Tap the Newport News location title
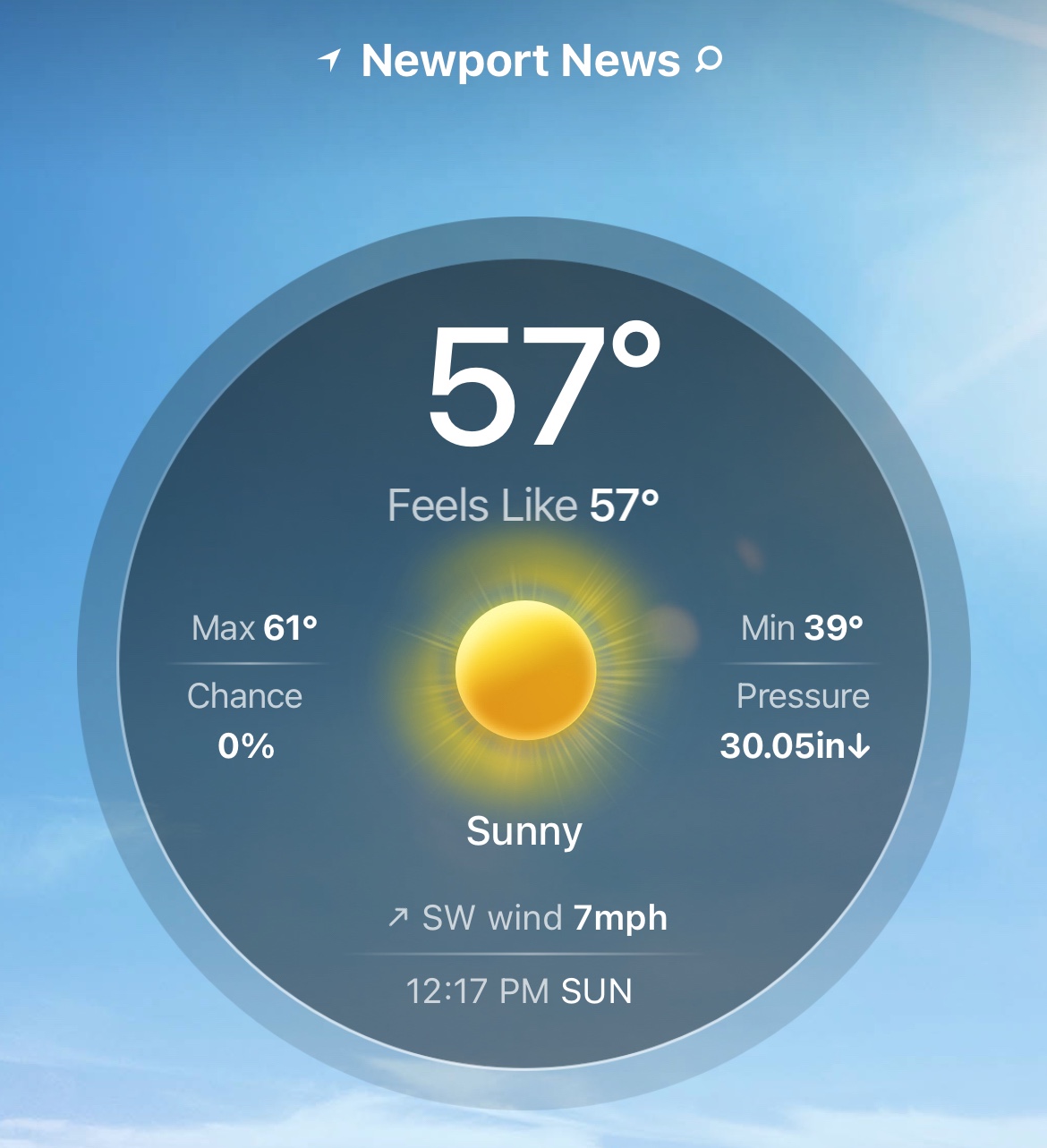 tap(520, 61)
